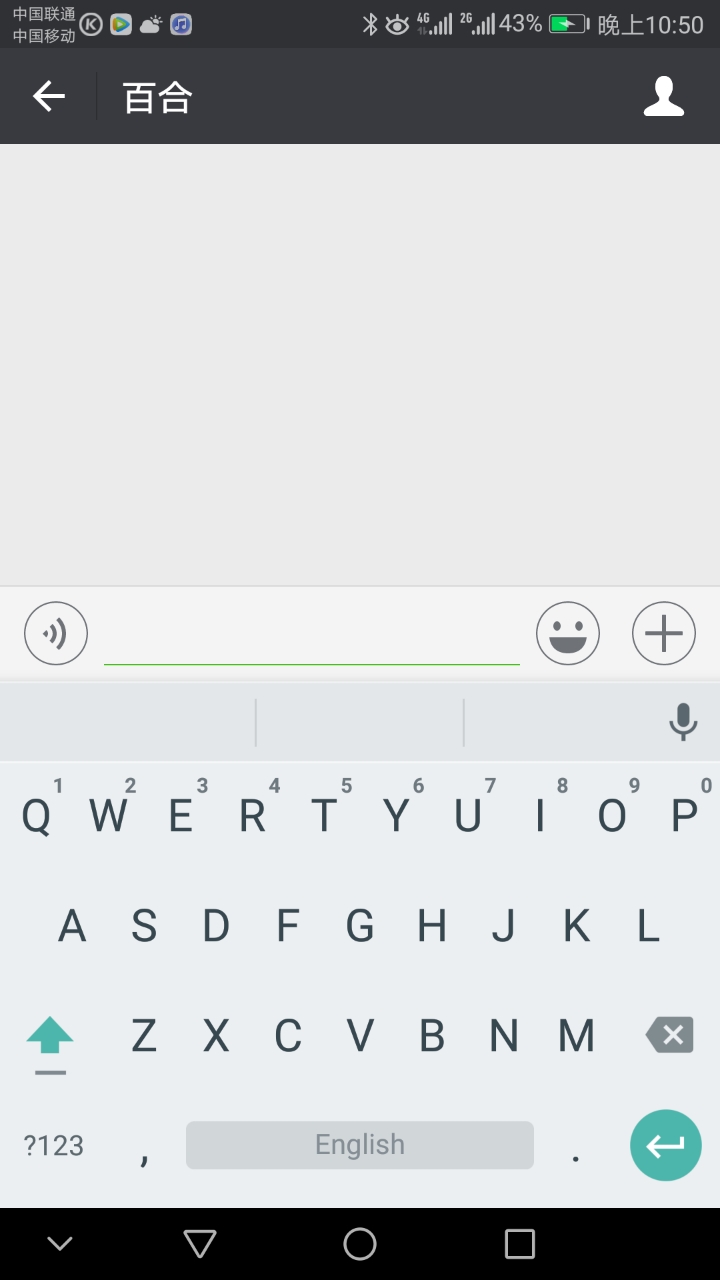Screen dimensions: 720x1280
Task: Open the plus attachments menu
Action: pyautogui.click(x=663, y=633)
